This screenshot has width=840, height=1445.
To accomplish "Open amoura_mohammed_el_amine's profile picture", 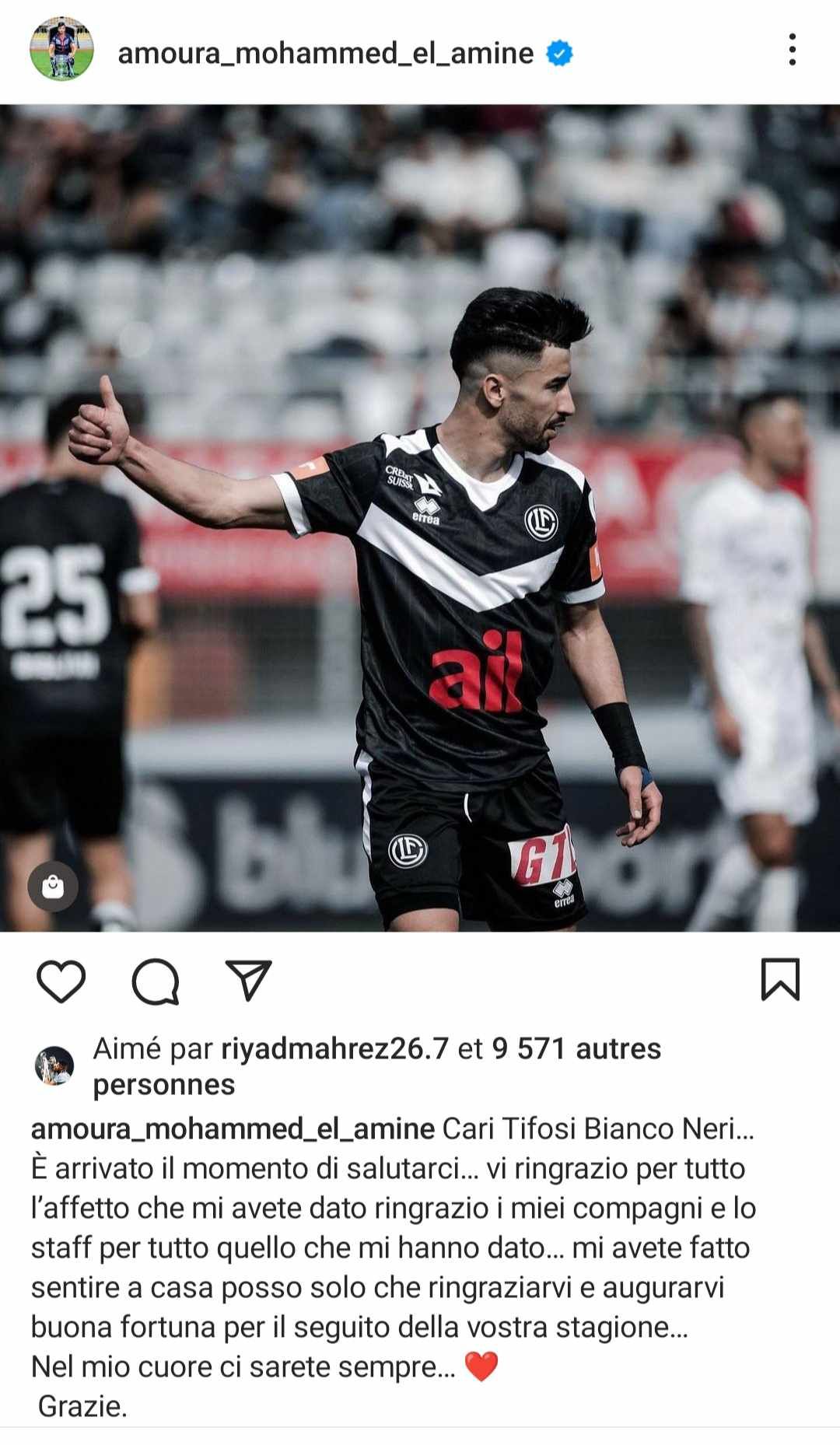I will 61,51.
